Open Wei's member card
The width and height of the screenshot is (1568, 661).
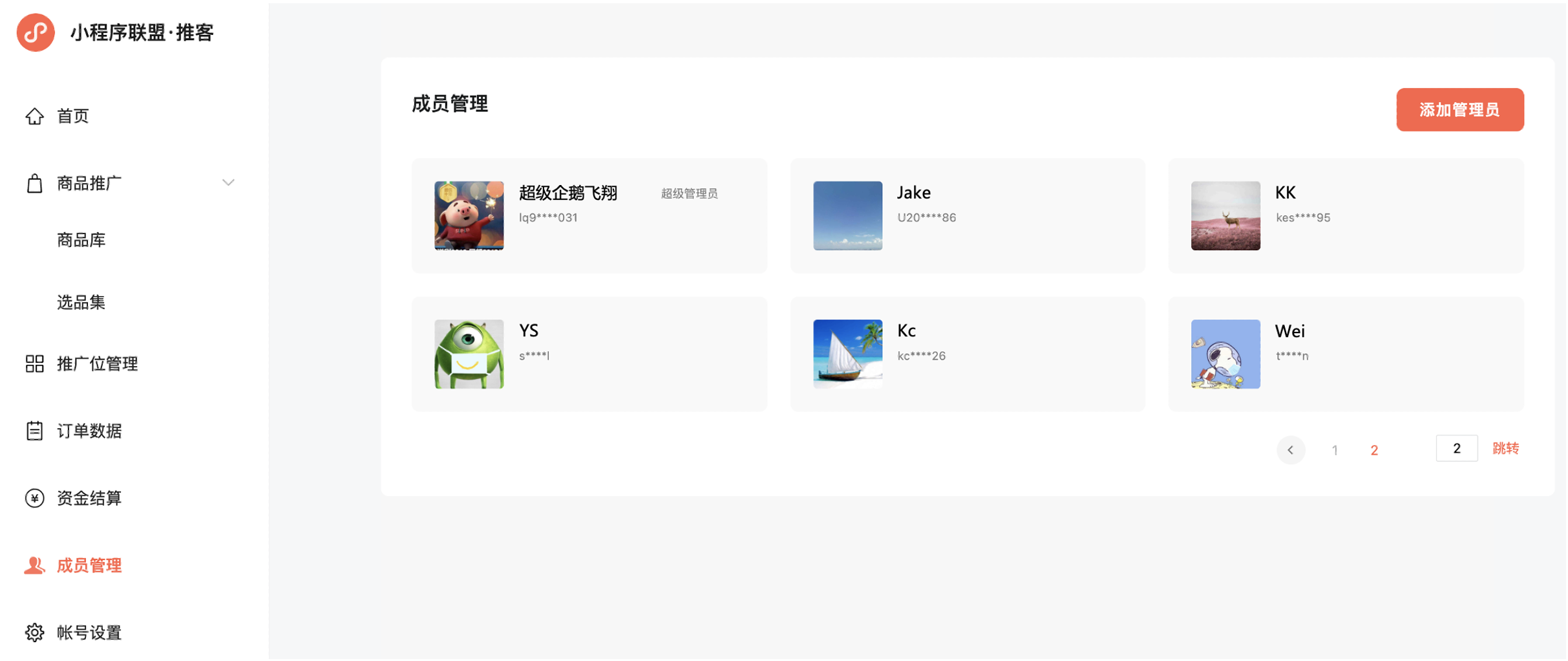coord(1346,354)
